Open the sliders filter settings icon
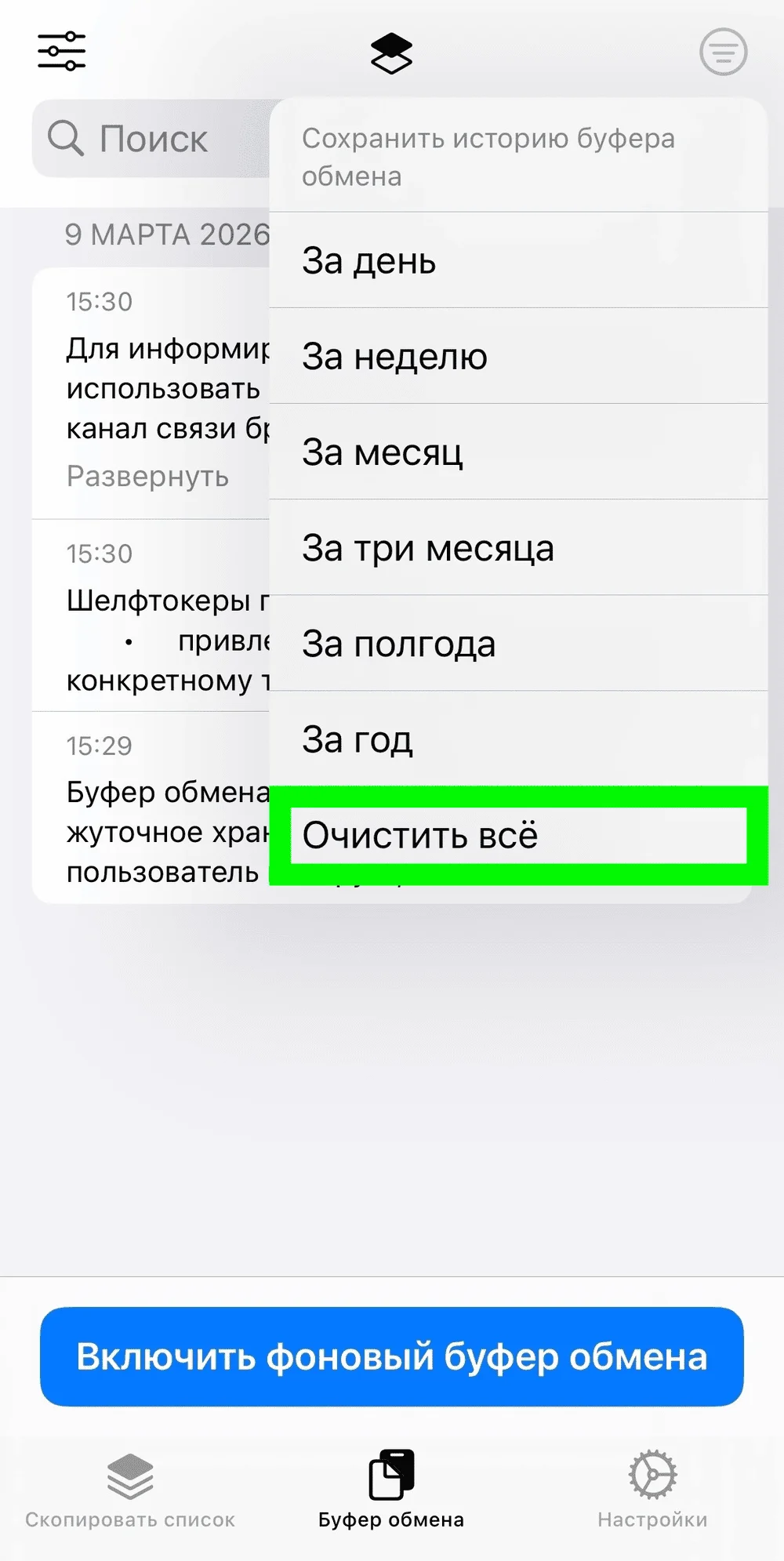784x1561 pixels. coord(61,52)
